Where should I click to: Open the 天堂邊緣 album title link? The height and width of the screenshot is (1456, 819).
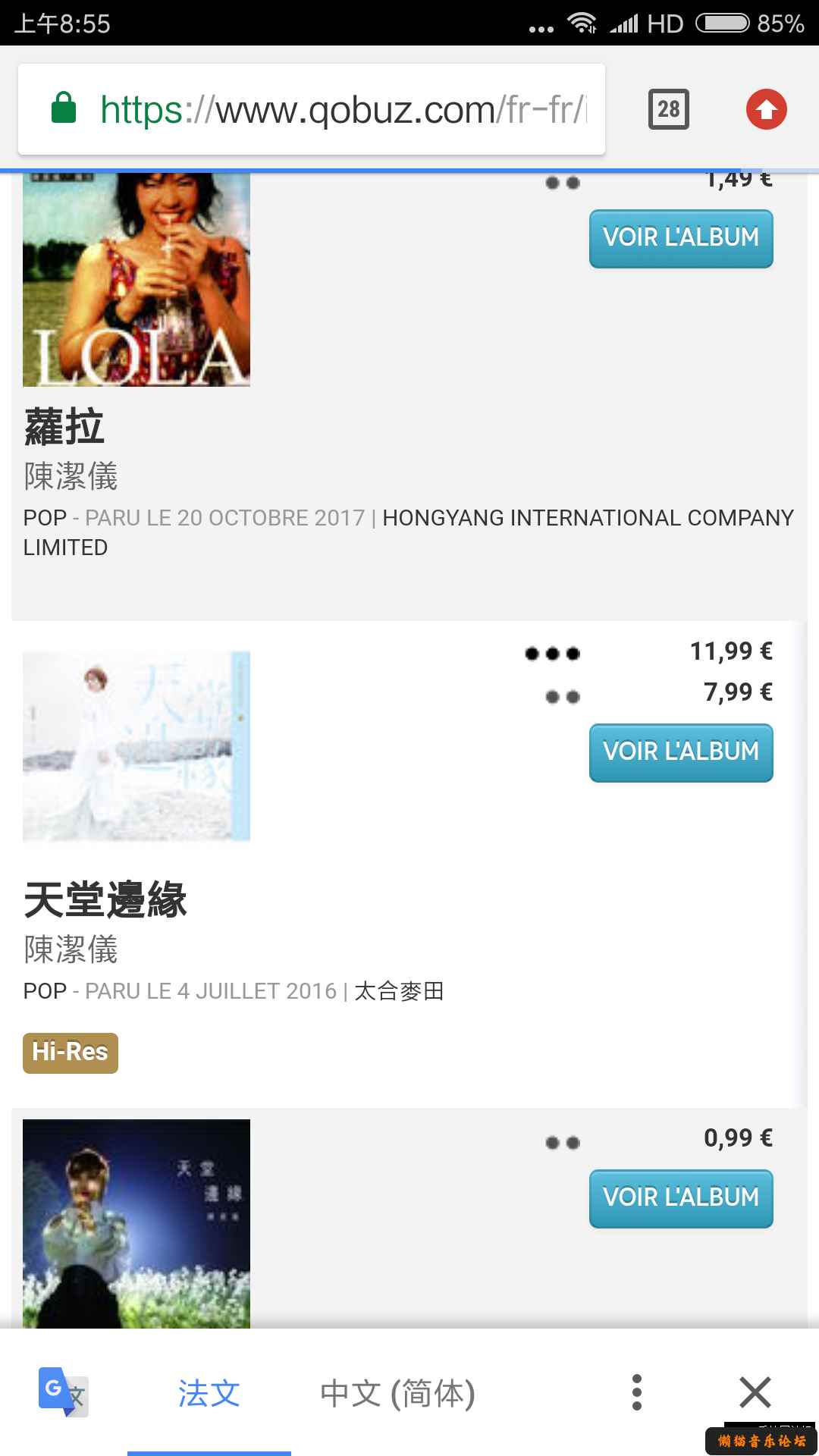[x=105, y=900]
